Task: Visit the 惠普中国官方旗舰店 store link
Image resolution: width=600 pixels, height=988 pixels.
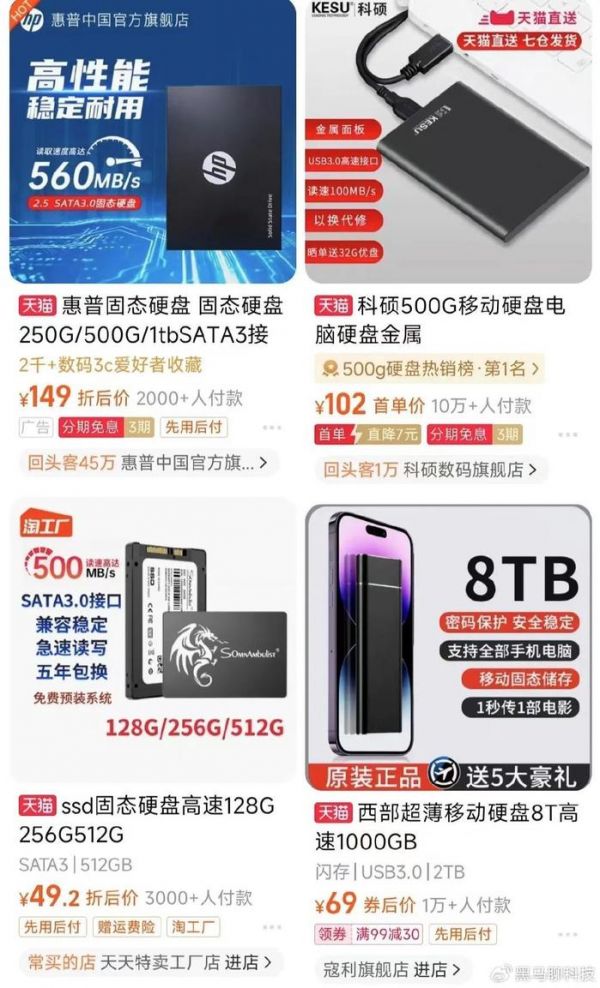Action: click(x=148, y=463)
